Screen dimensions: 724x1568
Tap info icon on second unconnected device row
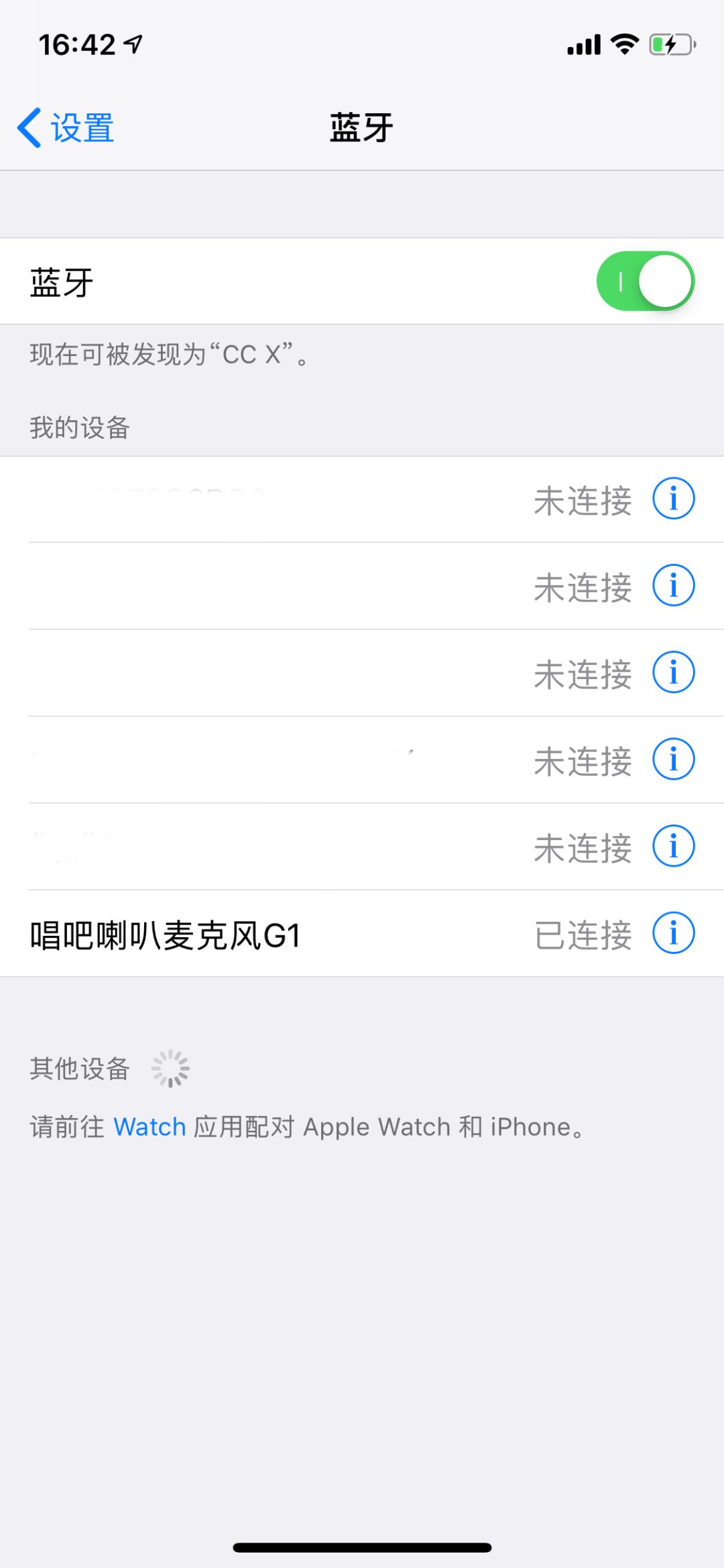(672, 584)
